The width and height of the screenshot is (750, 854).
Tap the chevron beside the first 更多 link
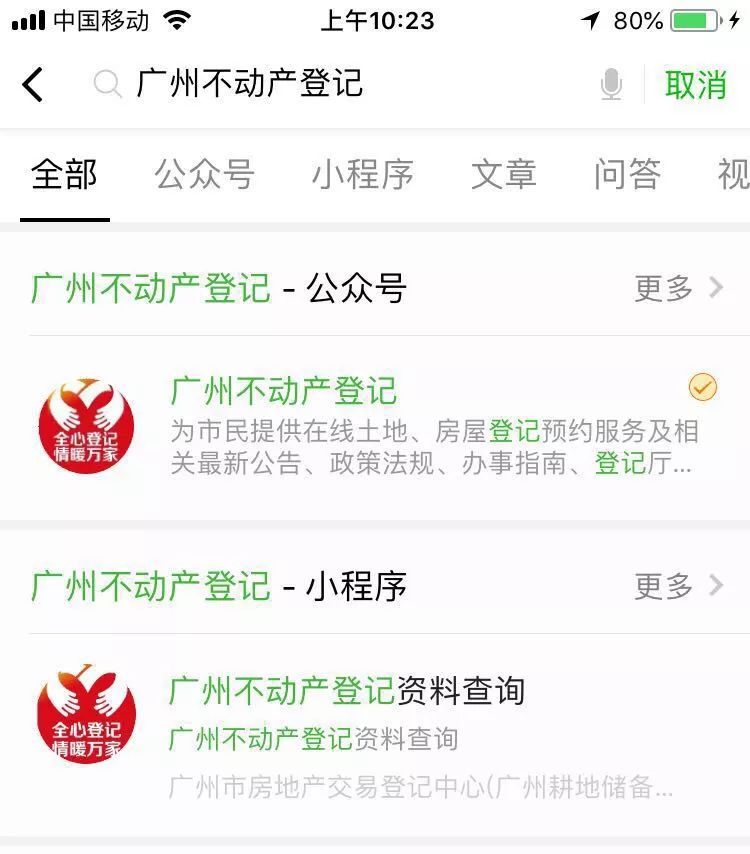pos(714,289)
